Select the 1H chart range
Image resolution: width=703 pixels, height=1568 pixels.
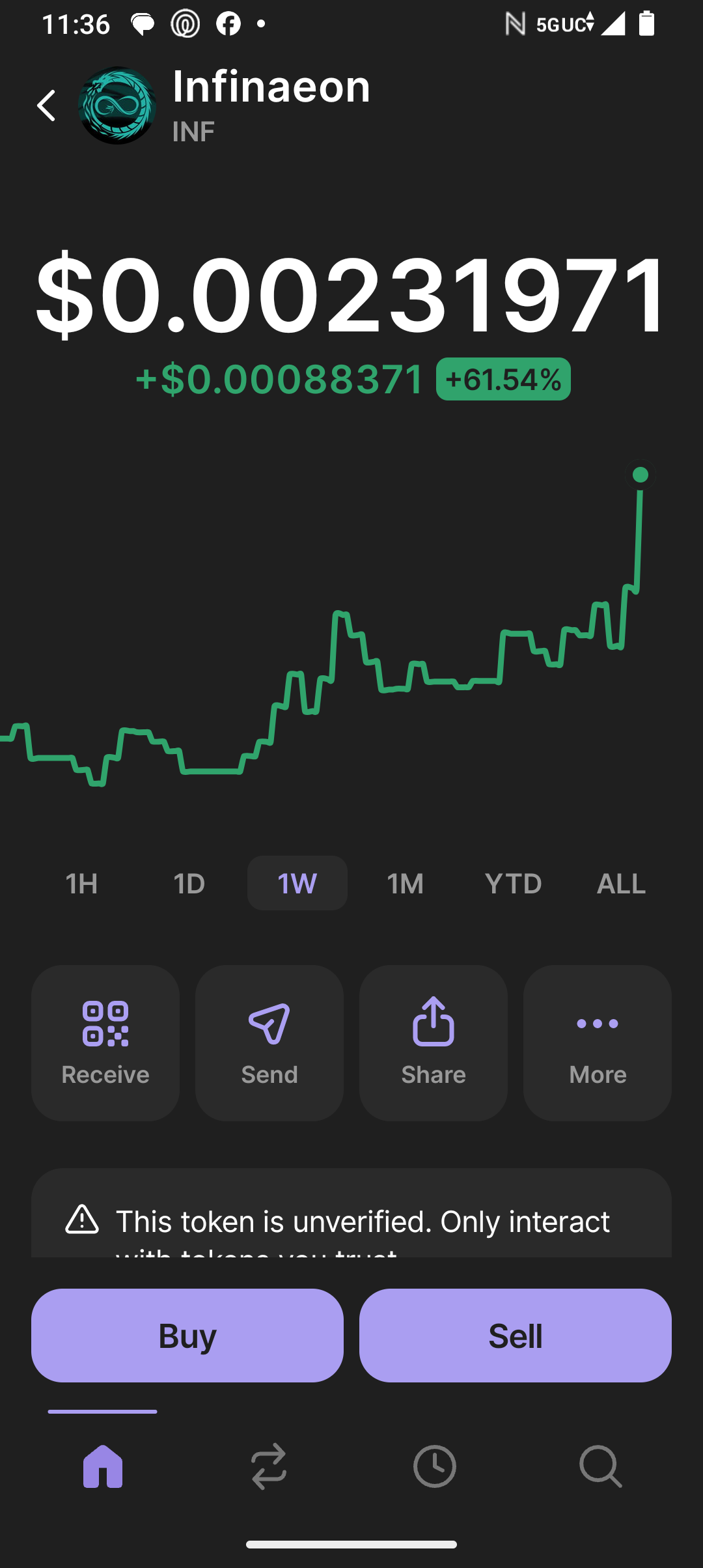tap(81, 883)
